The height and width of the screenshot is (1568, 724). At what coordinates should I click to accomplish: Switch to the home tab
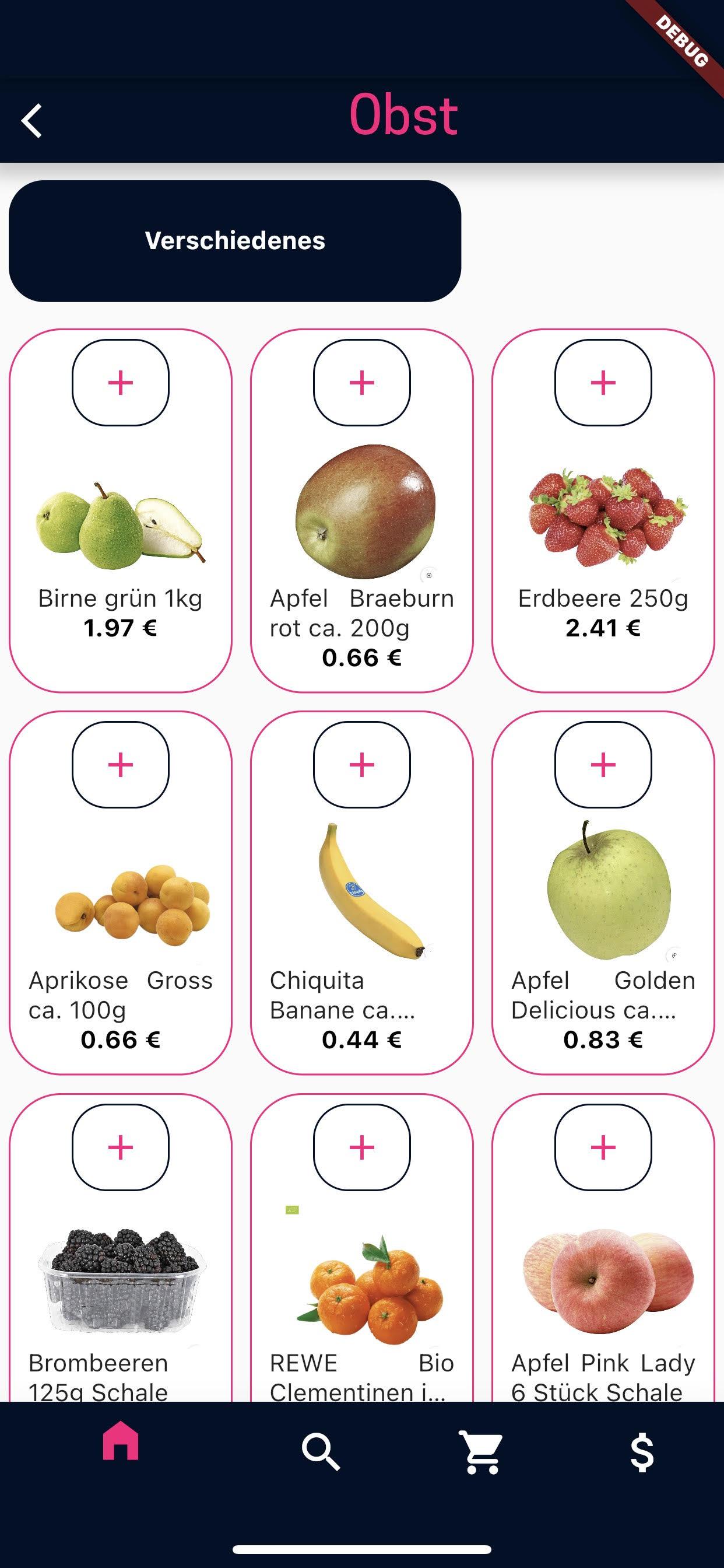(121, 1452)
